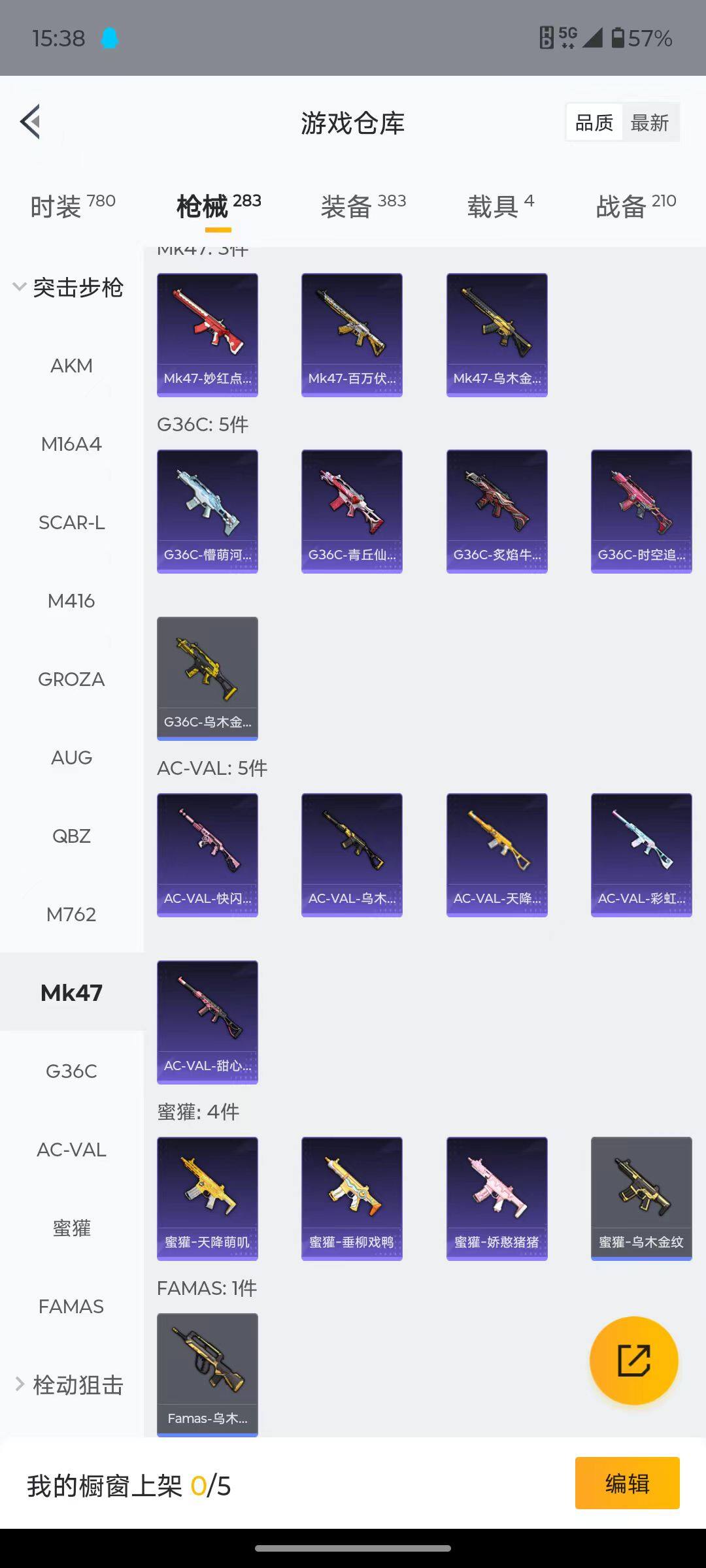Switch to the 时装 tab

73,206
